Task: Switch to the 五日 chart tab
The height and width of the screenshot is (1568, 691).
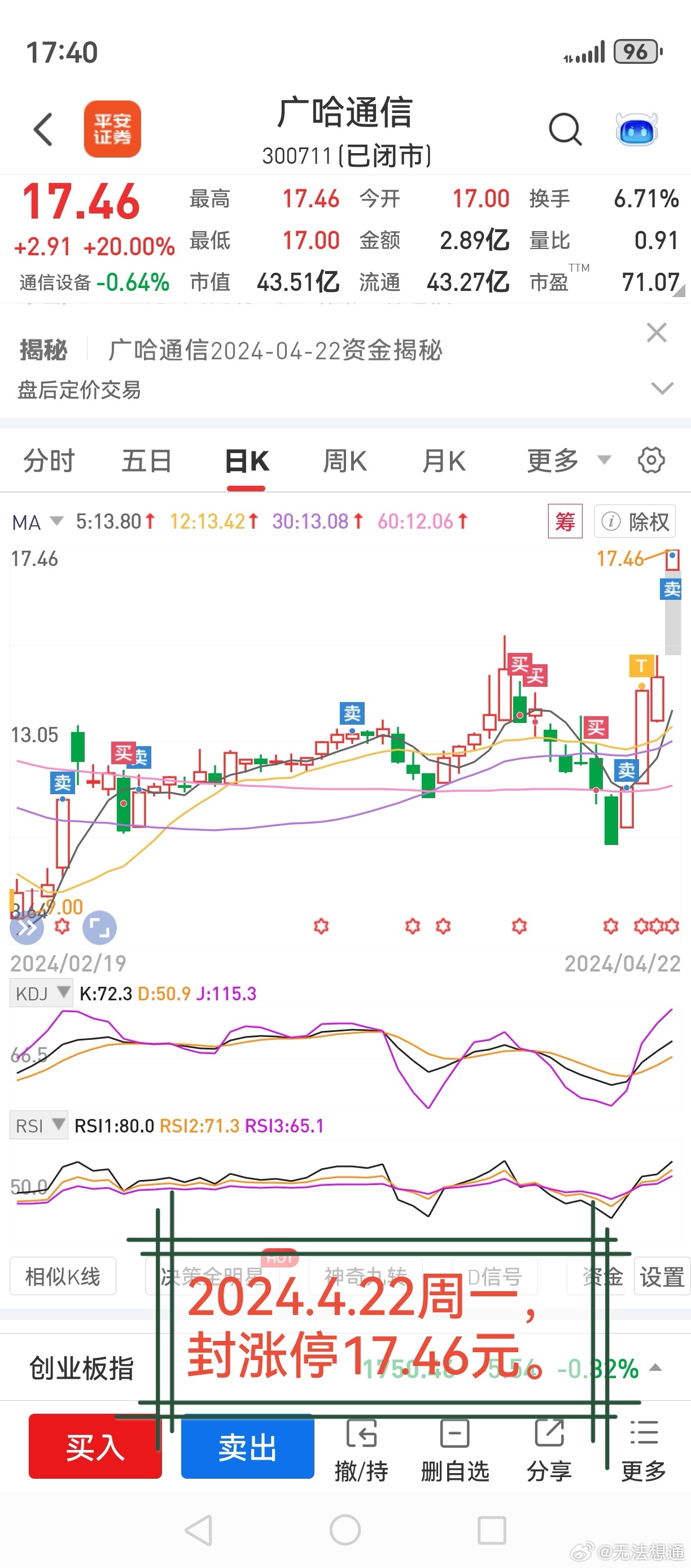Action: point(147,461)
